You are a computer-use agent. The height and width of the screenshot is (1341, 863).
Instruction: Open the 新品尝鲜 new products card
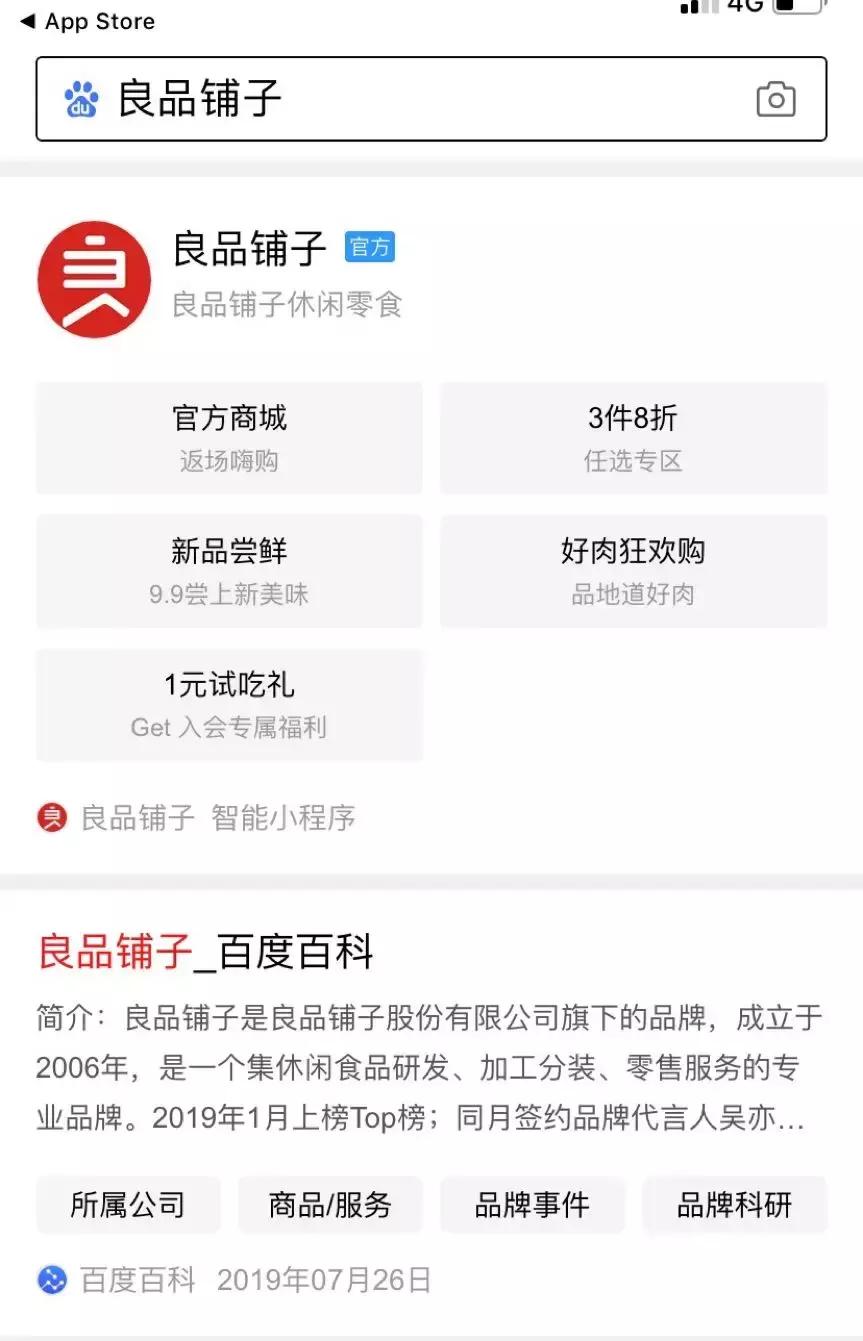pos(229,571)
